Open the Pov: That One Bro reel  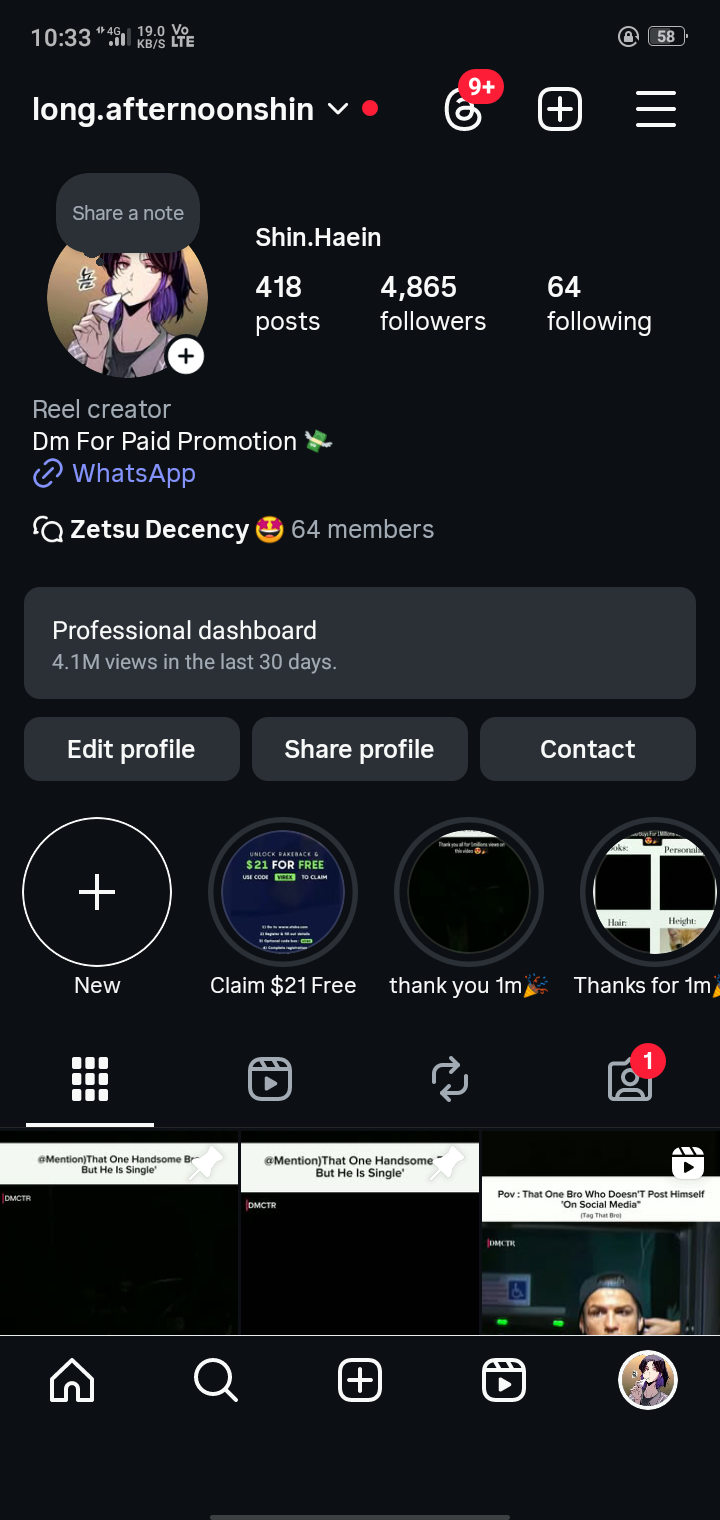coord(600,1233)
